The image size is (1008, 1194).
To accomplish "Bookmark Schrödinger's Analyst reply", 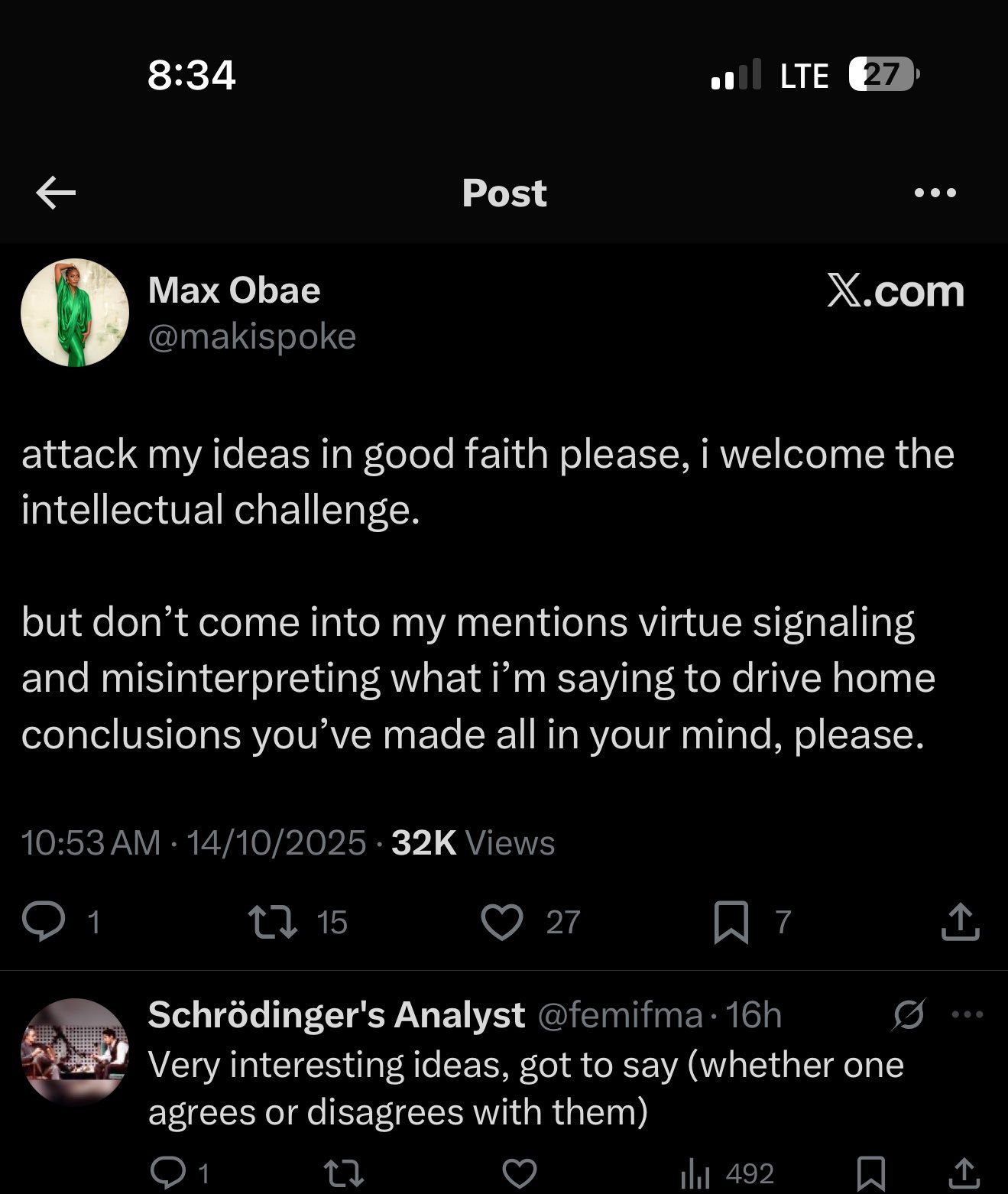I will click(x=871, y=1172).
